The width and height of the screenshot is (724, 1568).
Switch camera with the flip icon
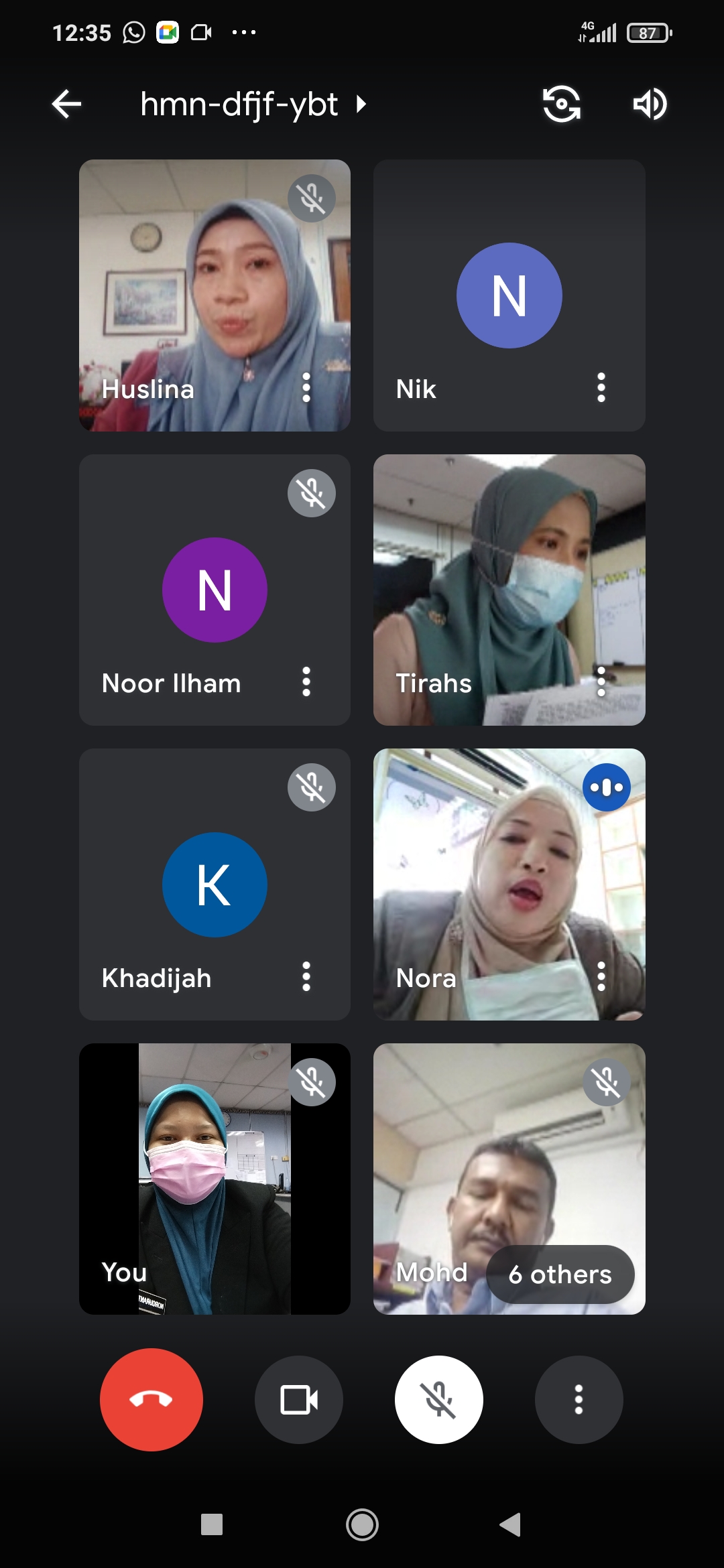(561, 104)
